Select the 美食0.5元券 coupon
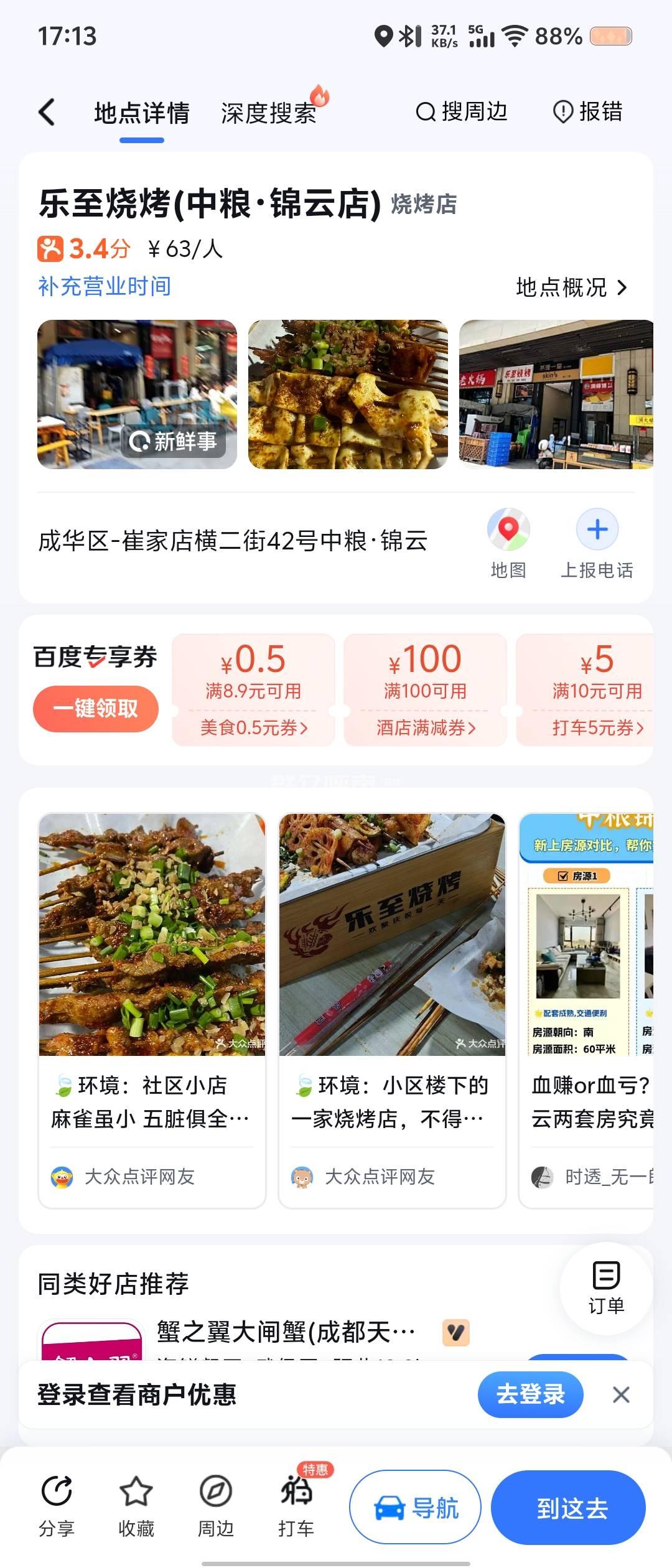The image size is (672, 1568). coord(253,690)
